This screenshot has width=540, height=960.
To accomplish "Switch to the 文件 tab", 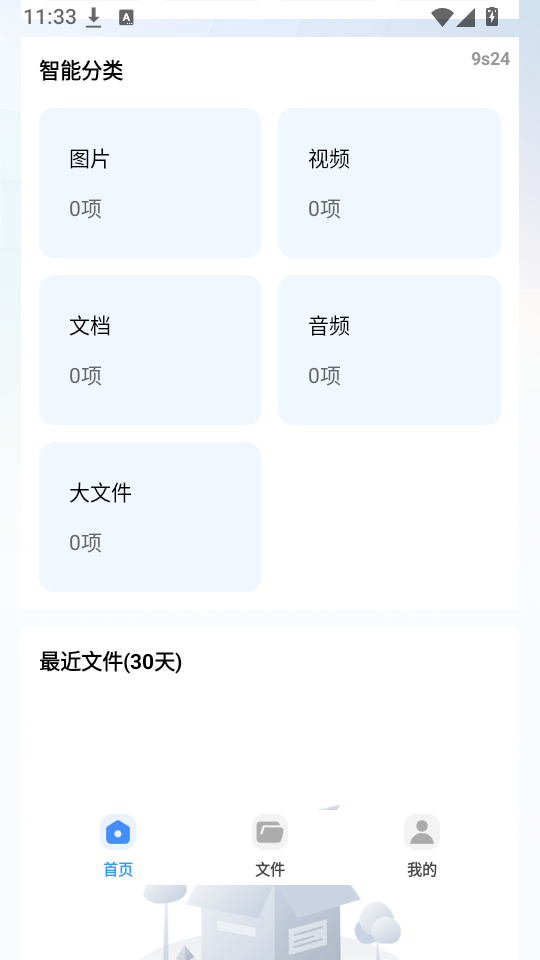I will [270, 846].
